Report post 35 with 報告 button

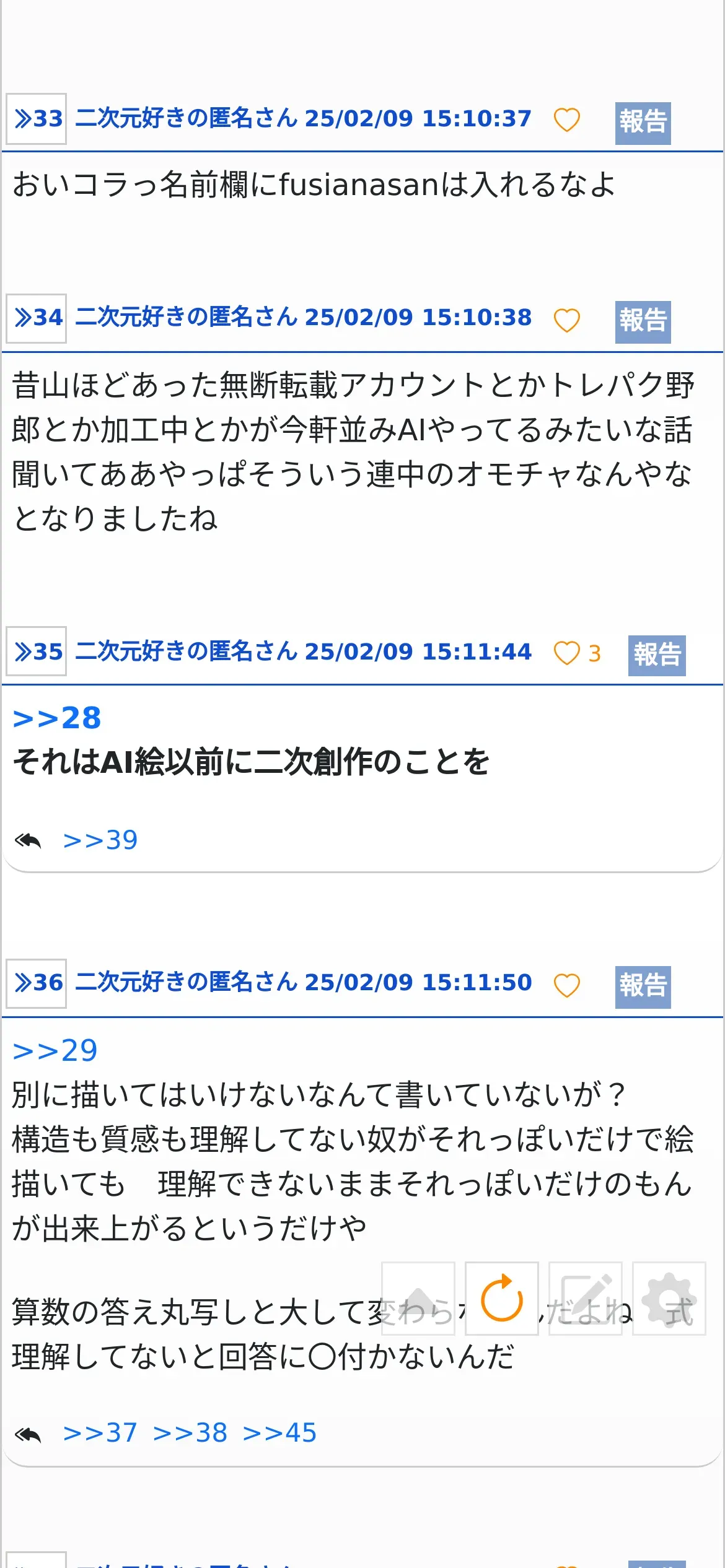tap(657, 655)
